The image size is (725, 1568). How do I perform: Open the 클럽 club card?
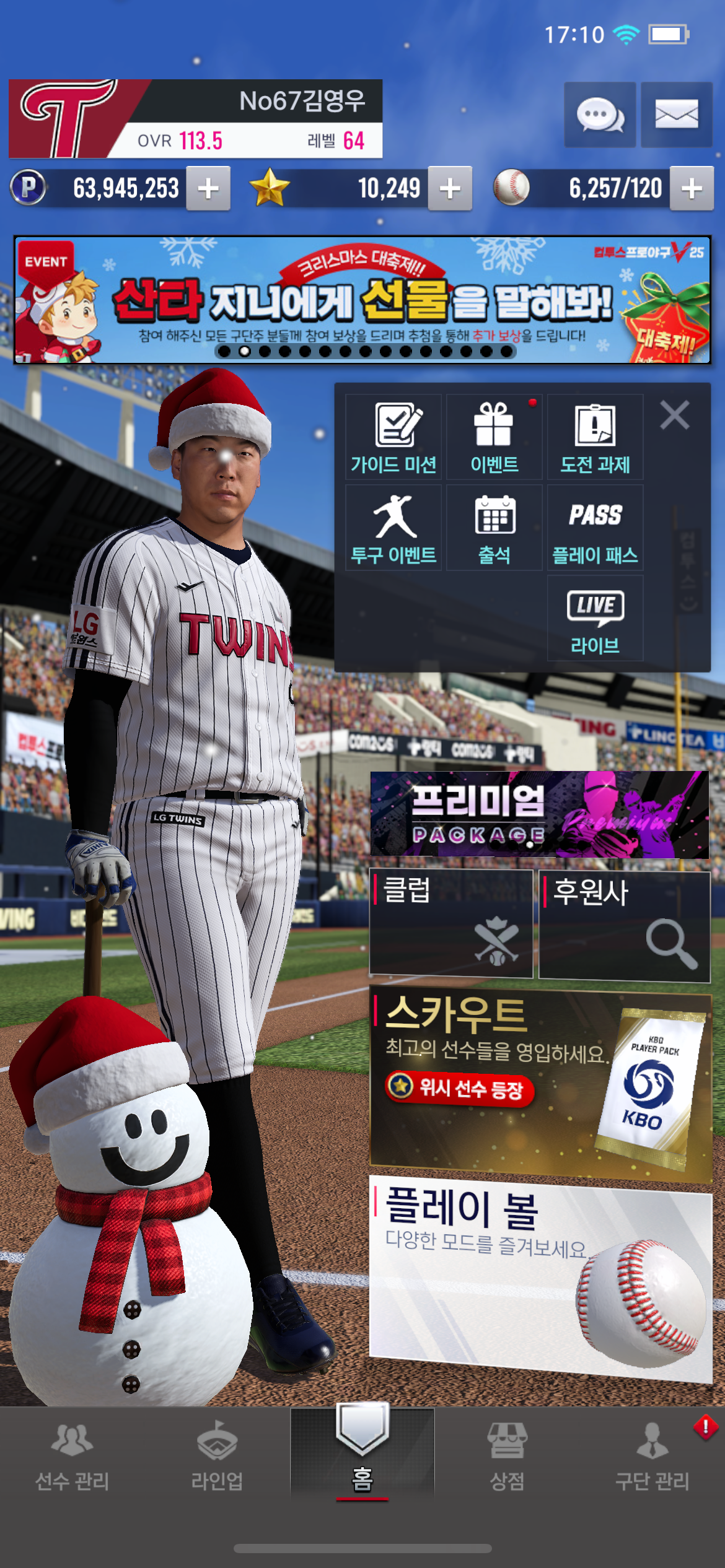tap(451, 924)
